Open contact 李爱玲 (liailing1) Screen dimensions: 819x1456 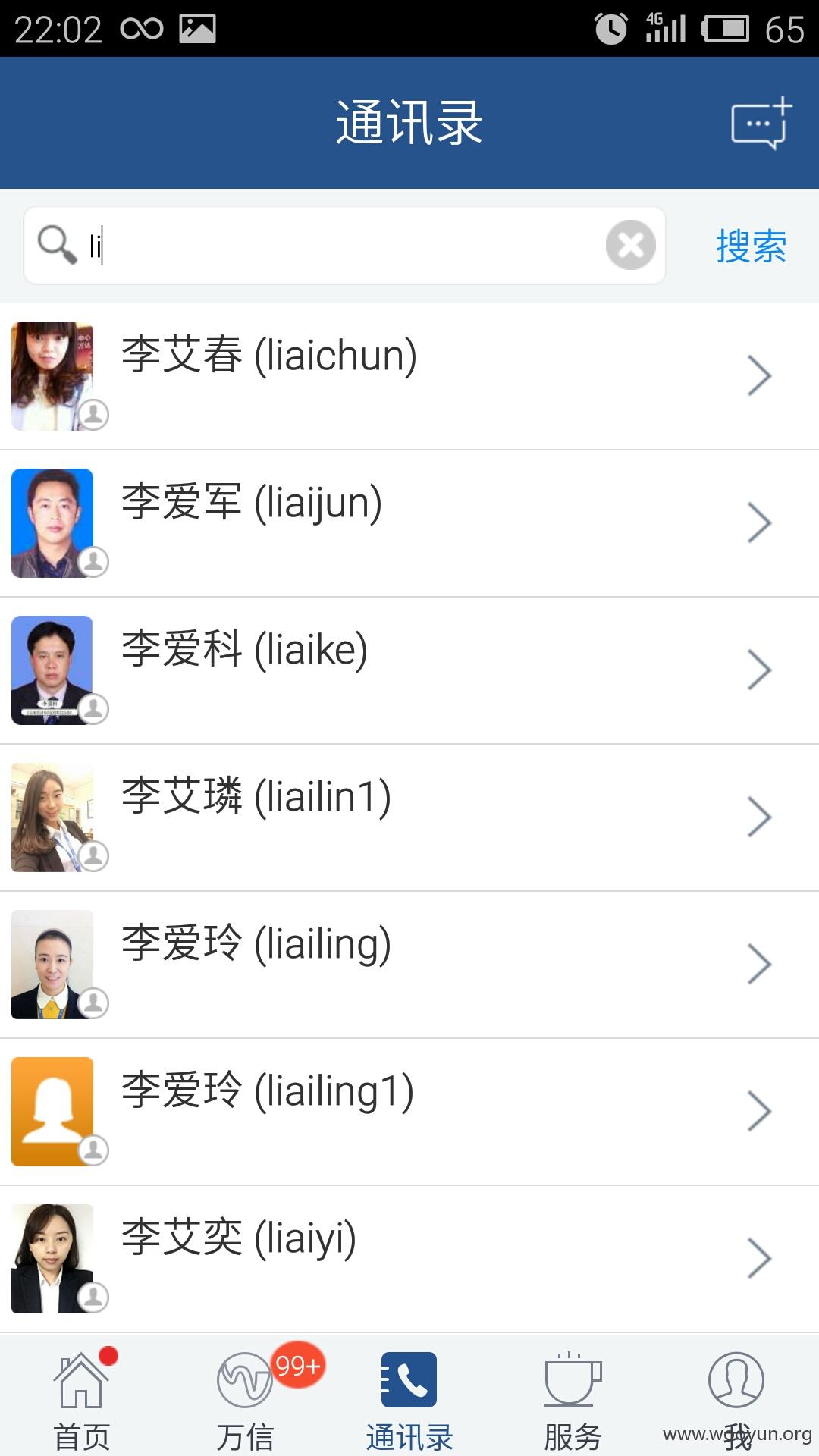[409, 1112]
